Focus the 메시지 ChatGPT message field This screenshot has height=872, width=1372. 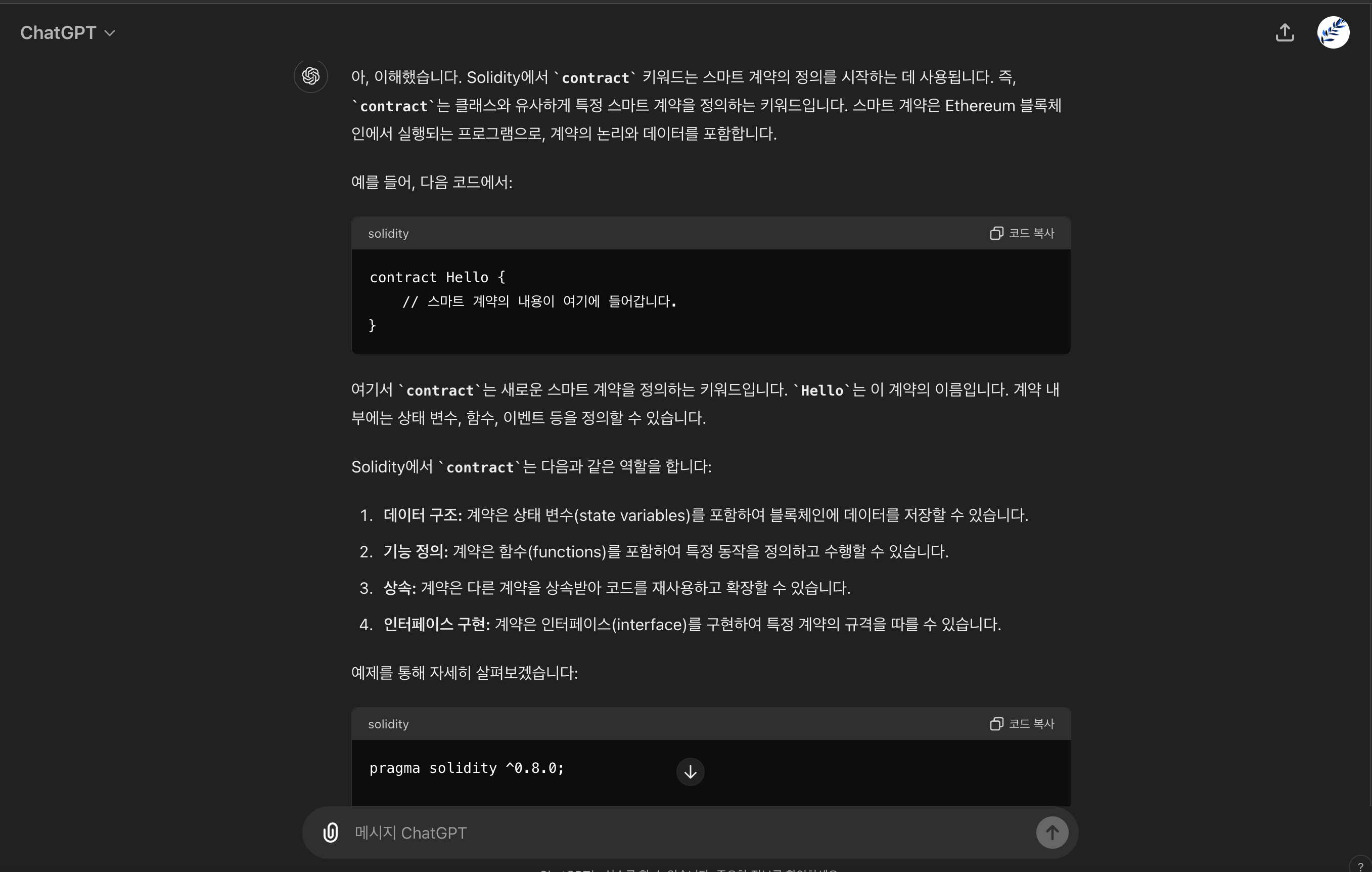(x=683, y=833)
